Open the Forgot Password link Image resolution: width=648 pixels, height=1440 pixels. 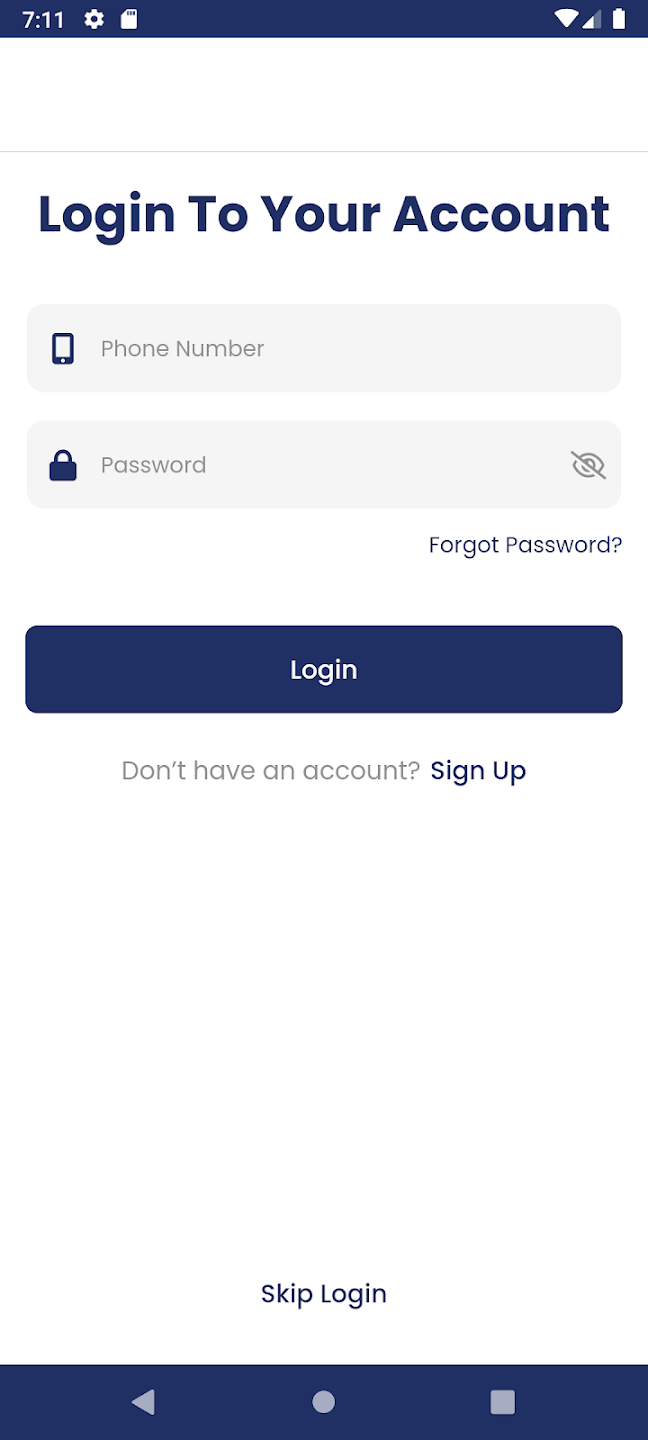(525, 545)
